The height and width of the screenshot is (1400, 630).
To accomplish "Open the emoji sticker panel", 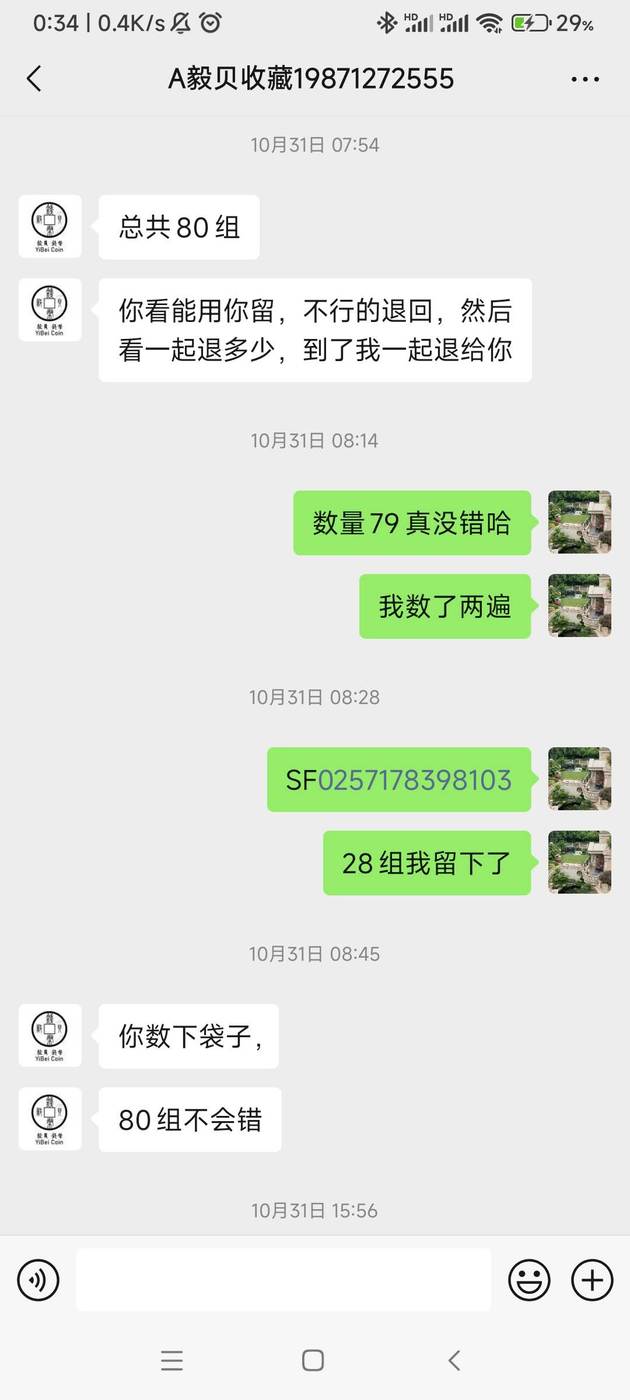I will coord(529,1280).
